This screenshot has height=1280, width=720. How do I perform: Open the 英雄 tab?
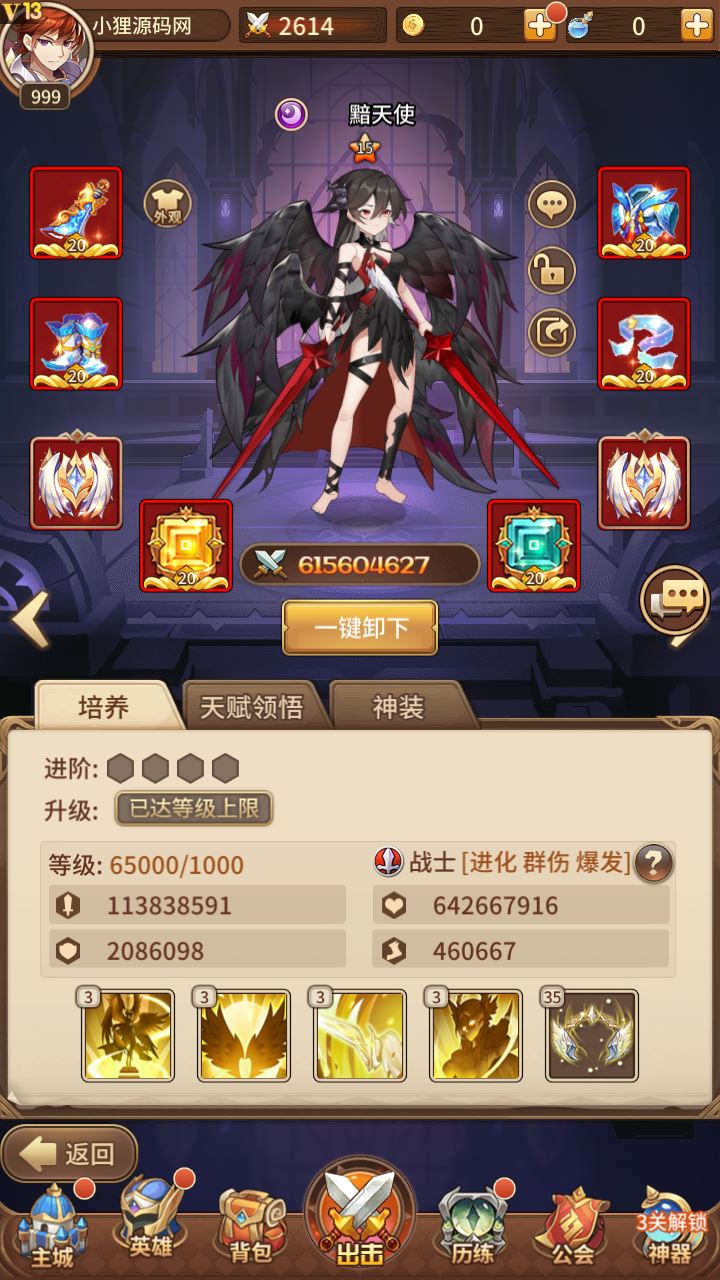tap(152, 1226)
